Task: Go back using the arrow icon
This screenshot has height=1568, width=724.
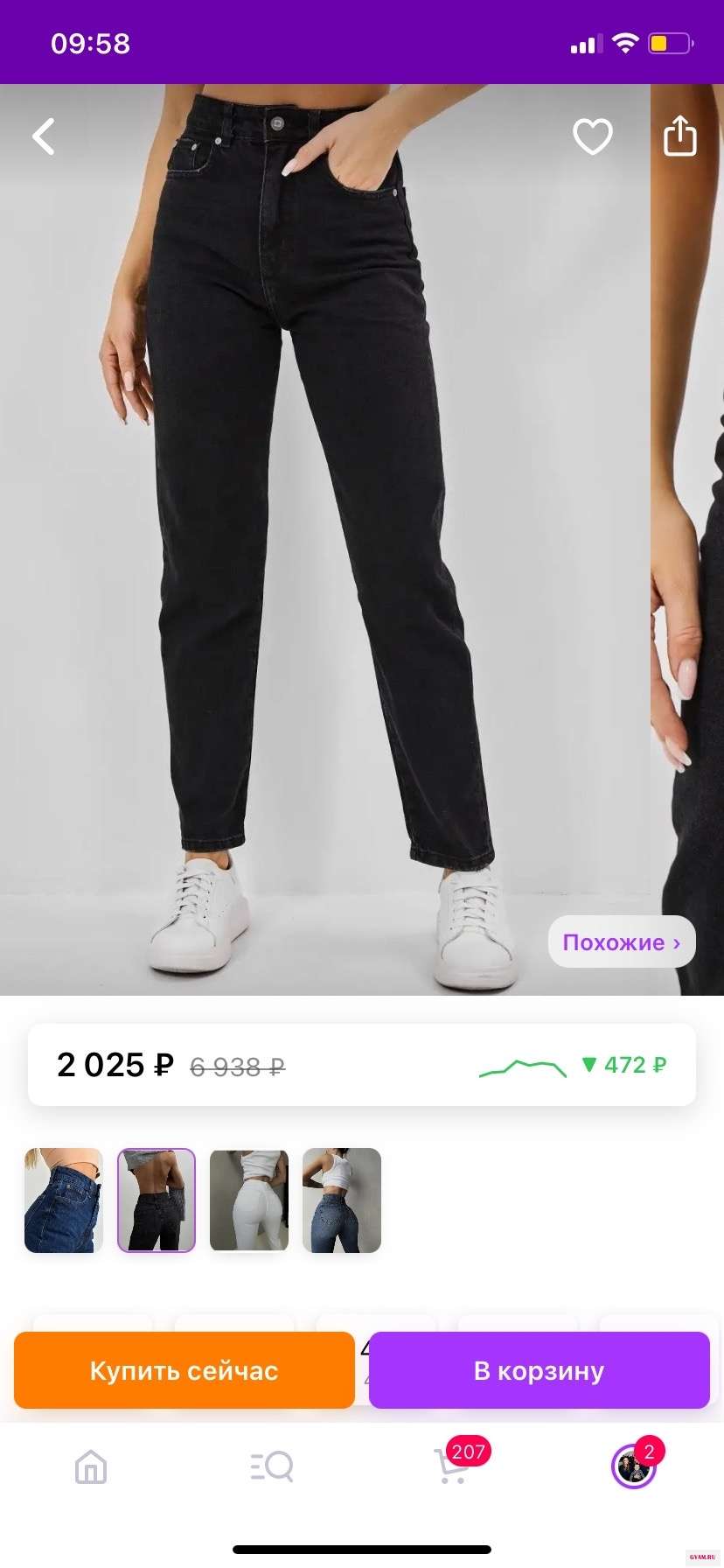Action: pos(44,136)
